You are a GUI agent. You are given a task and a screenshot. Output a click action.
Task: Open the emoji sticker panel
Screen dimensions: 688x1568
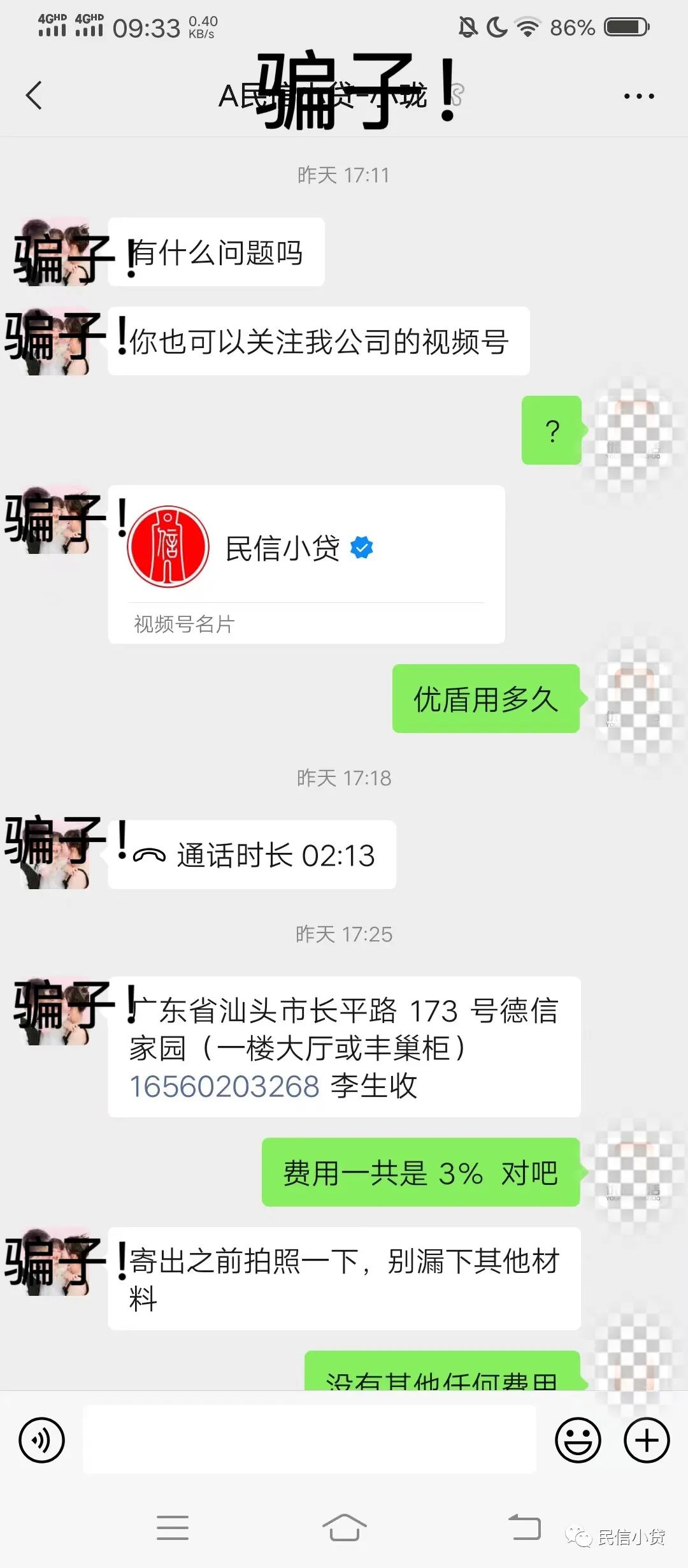pyautogui.click(x=578, y=1440)
